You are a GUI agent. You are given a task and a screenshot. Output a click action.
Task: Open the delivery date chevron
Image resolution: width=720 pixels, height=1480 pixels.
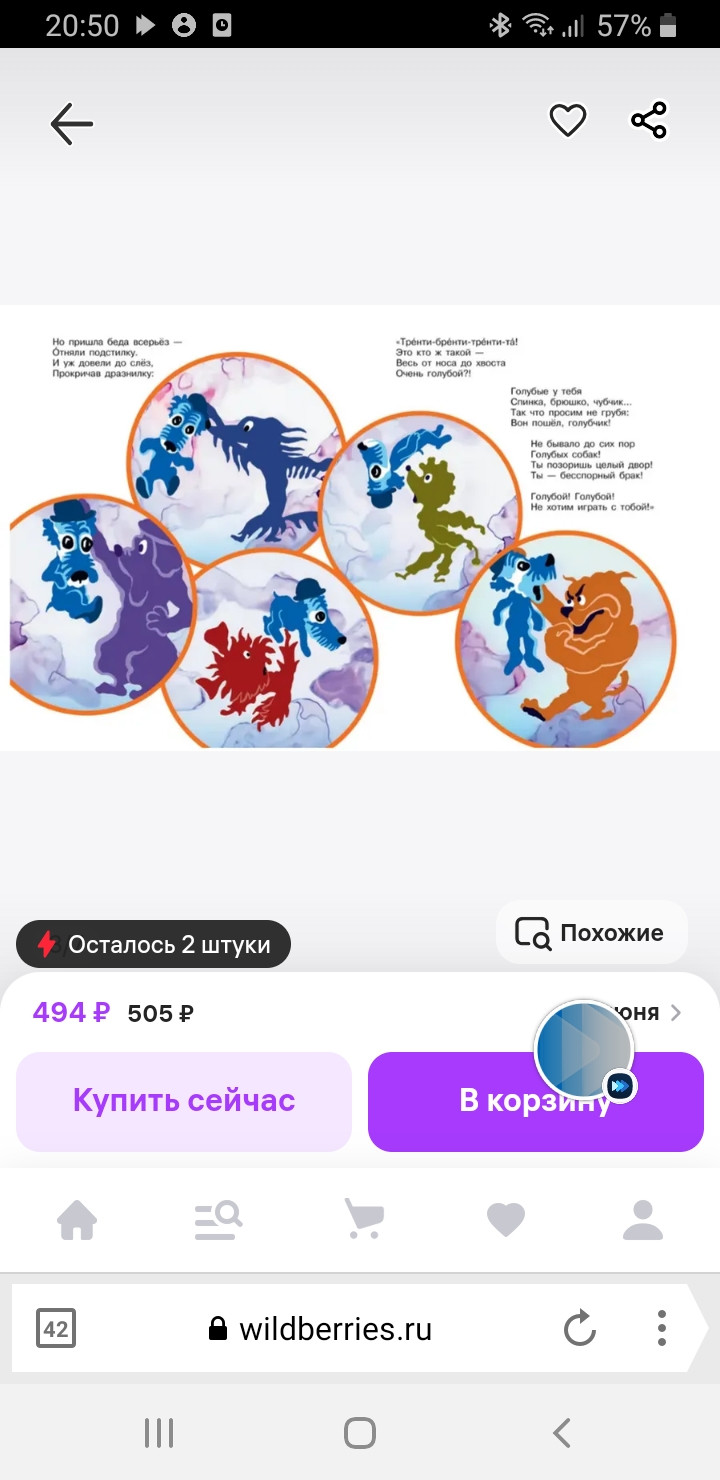point(676,1013)
